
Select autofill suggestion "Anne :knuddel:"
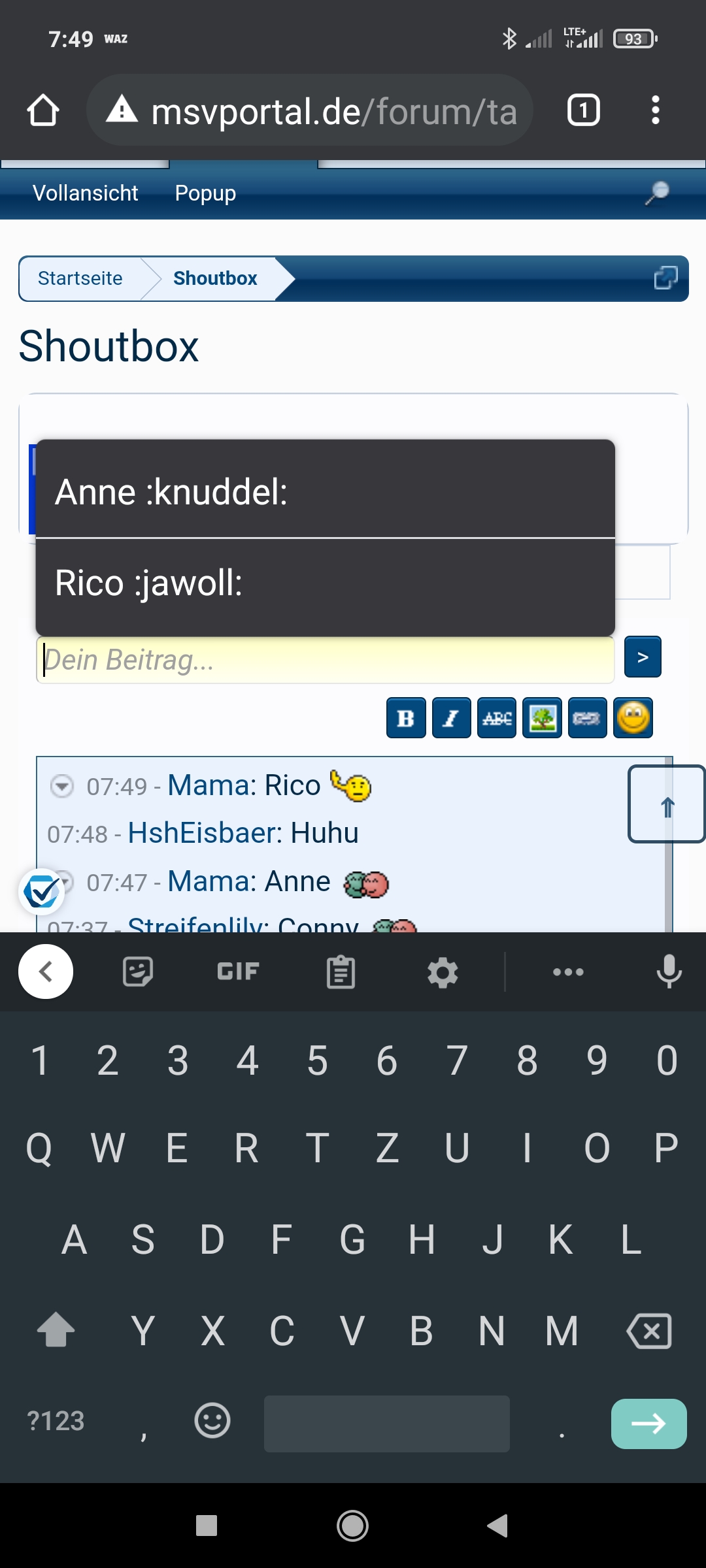(x=326, y=491)
